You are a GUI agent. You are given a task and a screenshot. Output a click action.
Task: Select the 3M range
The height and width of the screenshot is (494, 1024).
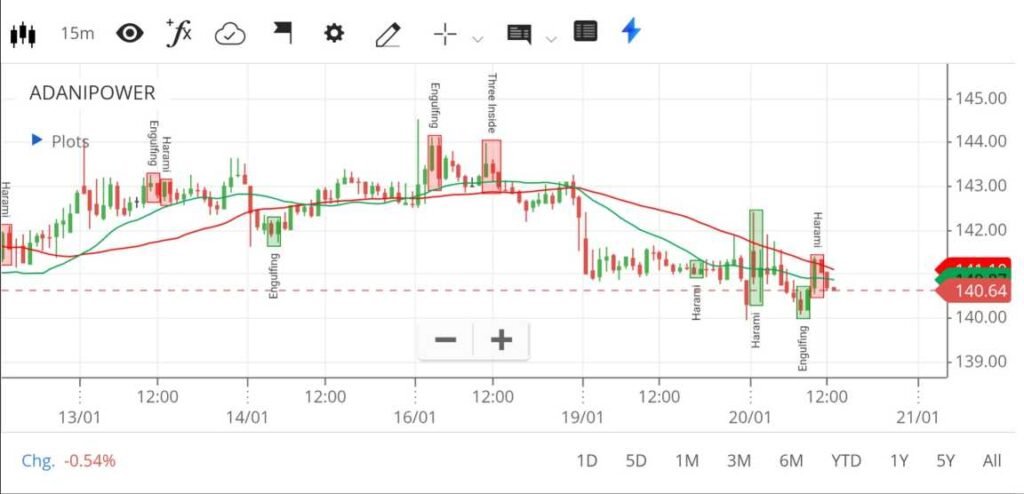tap(738, 461)
